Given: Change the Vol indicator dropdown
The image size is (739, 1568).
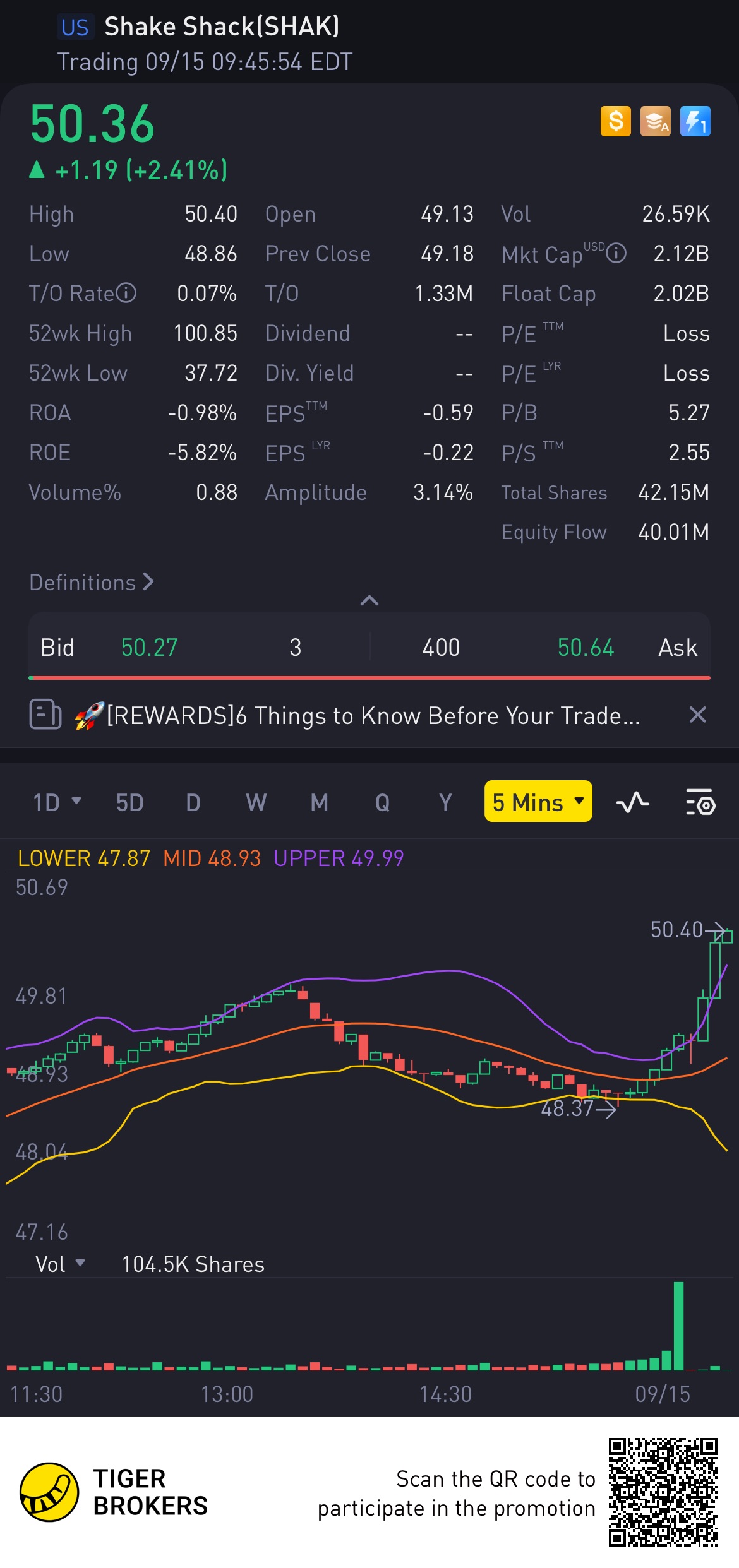Looking at the screenshot, I should click(60, 1264).
